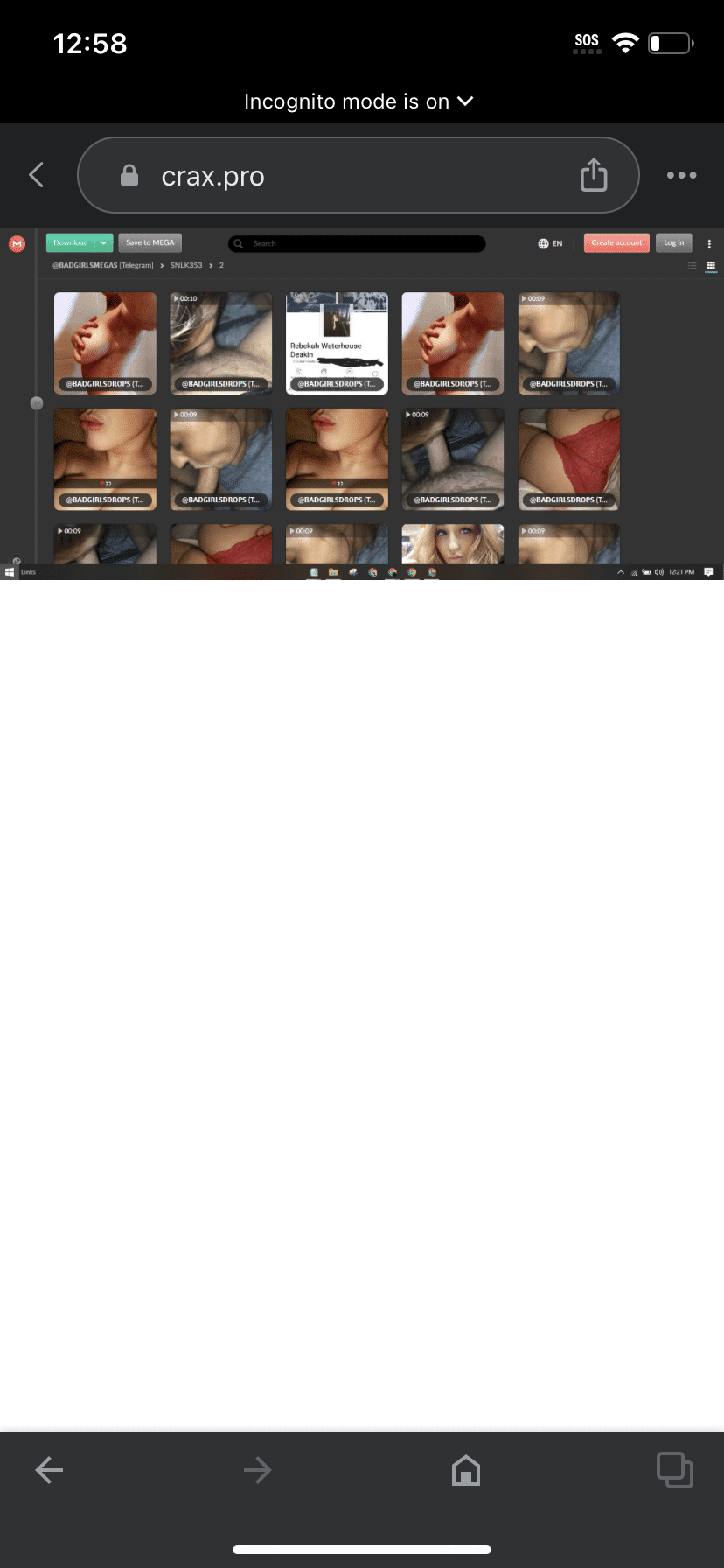
Task: Open the browser's three-dot overflow menu
Action: 681,175
